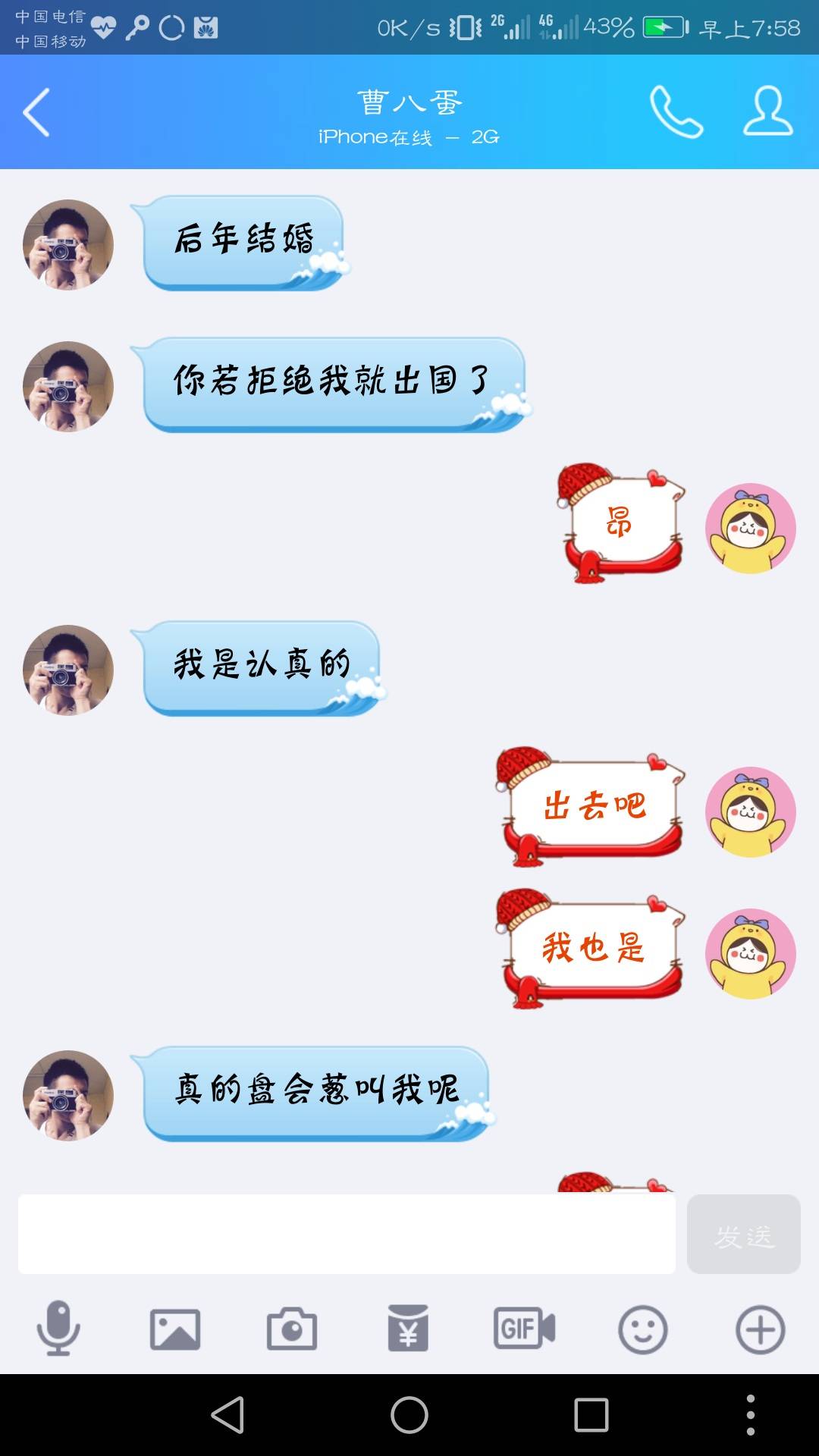Open my avatar beside the 出去吧 message
The width and height of the screenshot is (819, 1456).
(x=750, y=812)
